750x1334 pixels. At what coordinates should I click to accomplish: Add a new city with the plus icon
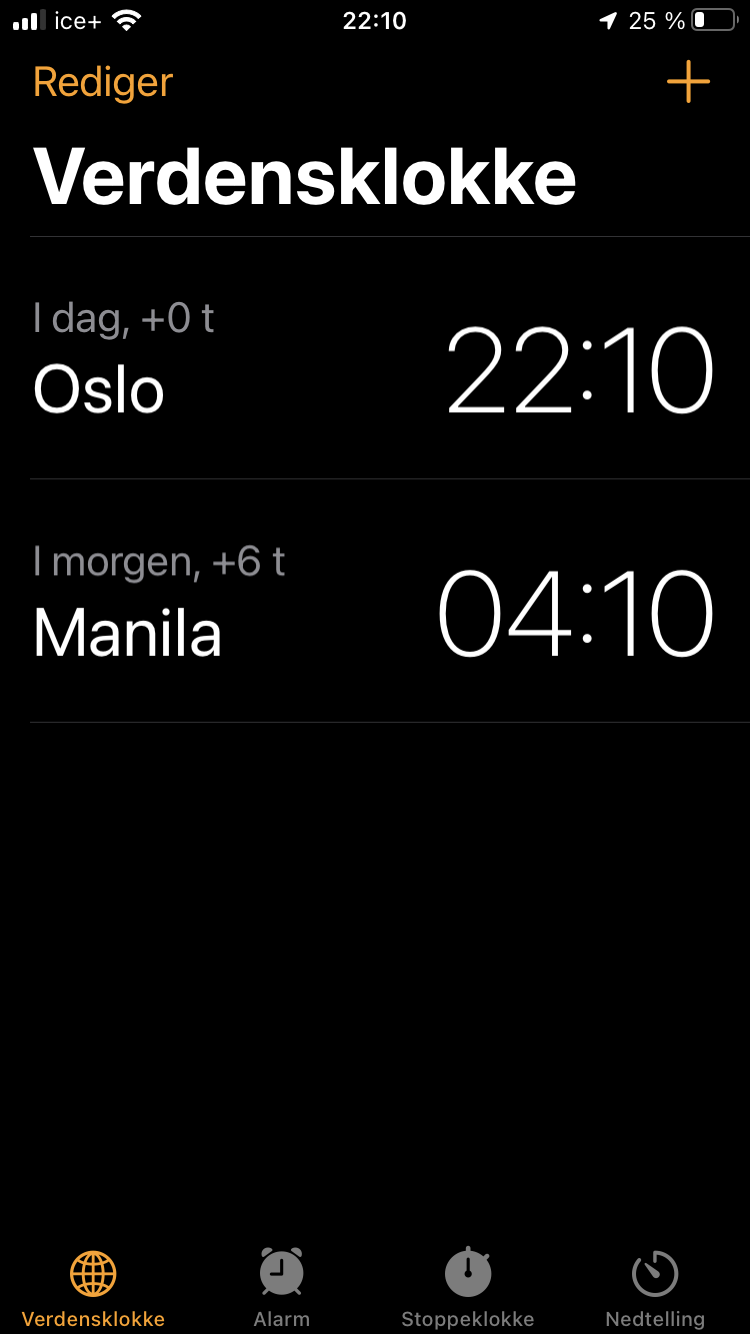[688, 82]
